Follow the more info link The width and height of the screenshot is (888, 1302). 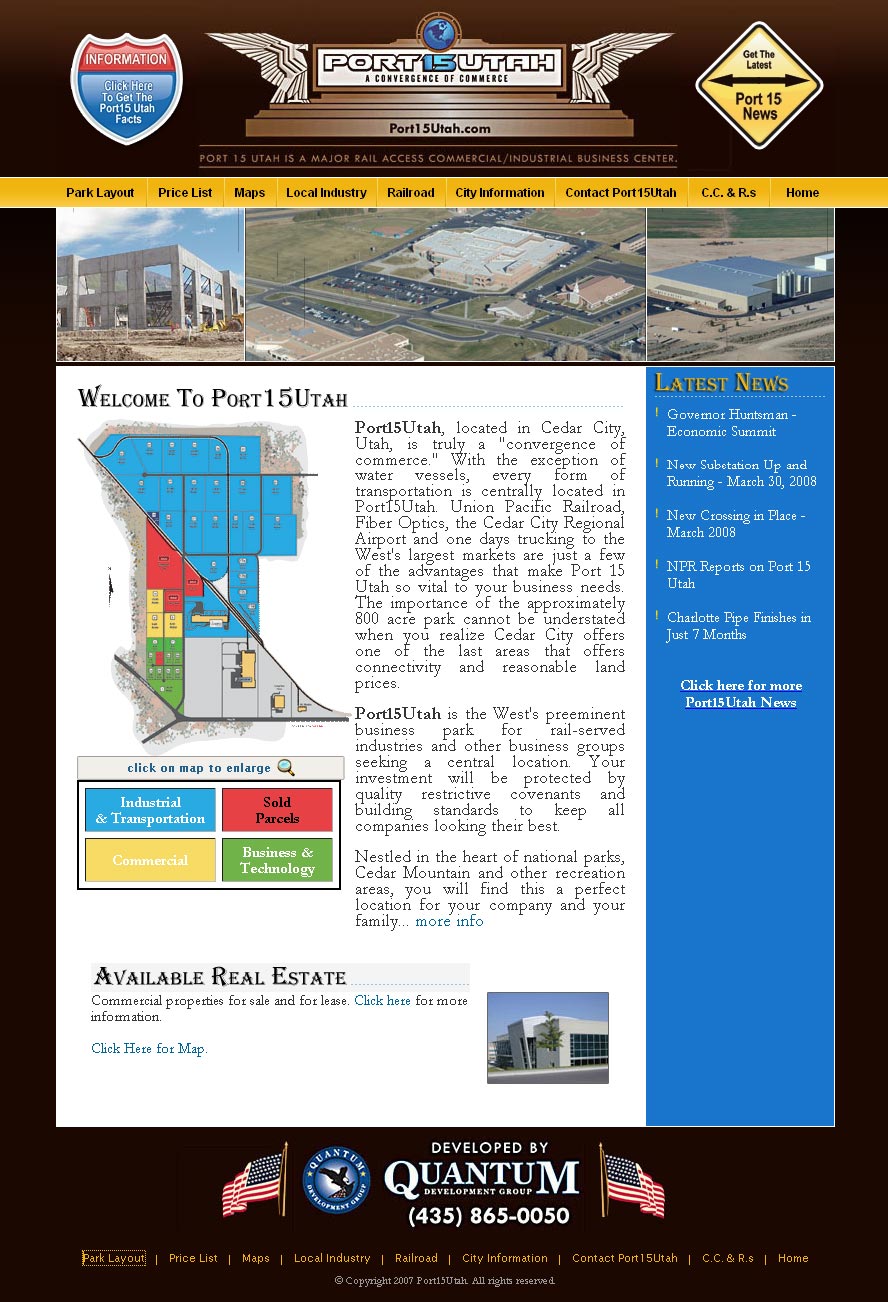tap(449, 922)
